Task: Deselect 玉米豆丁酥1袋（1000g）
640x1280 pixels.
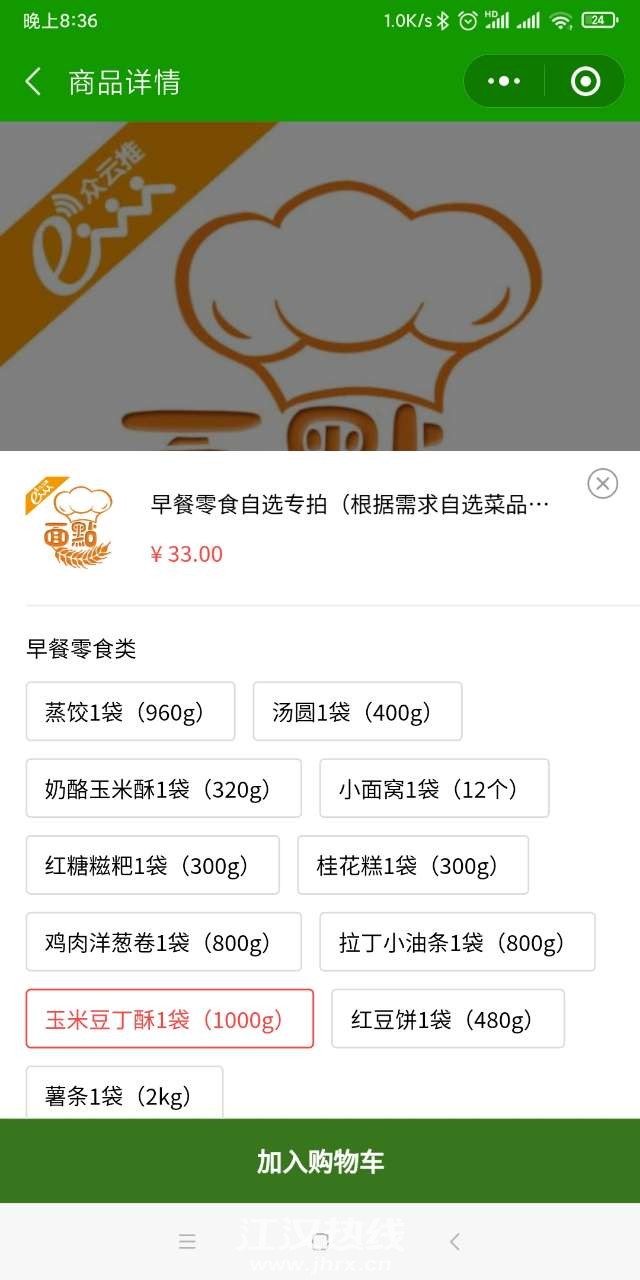Action: [x=169, y=1020]
